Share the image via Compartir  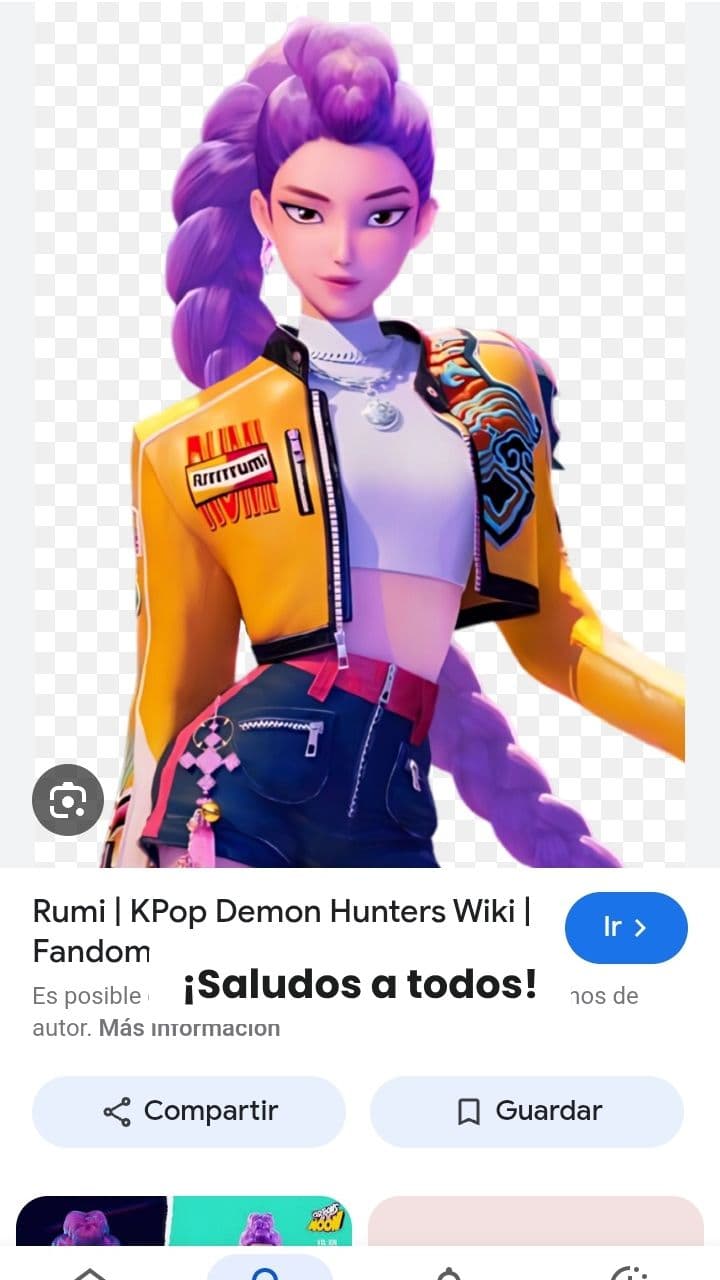tap(189, 1111)
